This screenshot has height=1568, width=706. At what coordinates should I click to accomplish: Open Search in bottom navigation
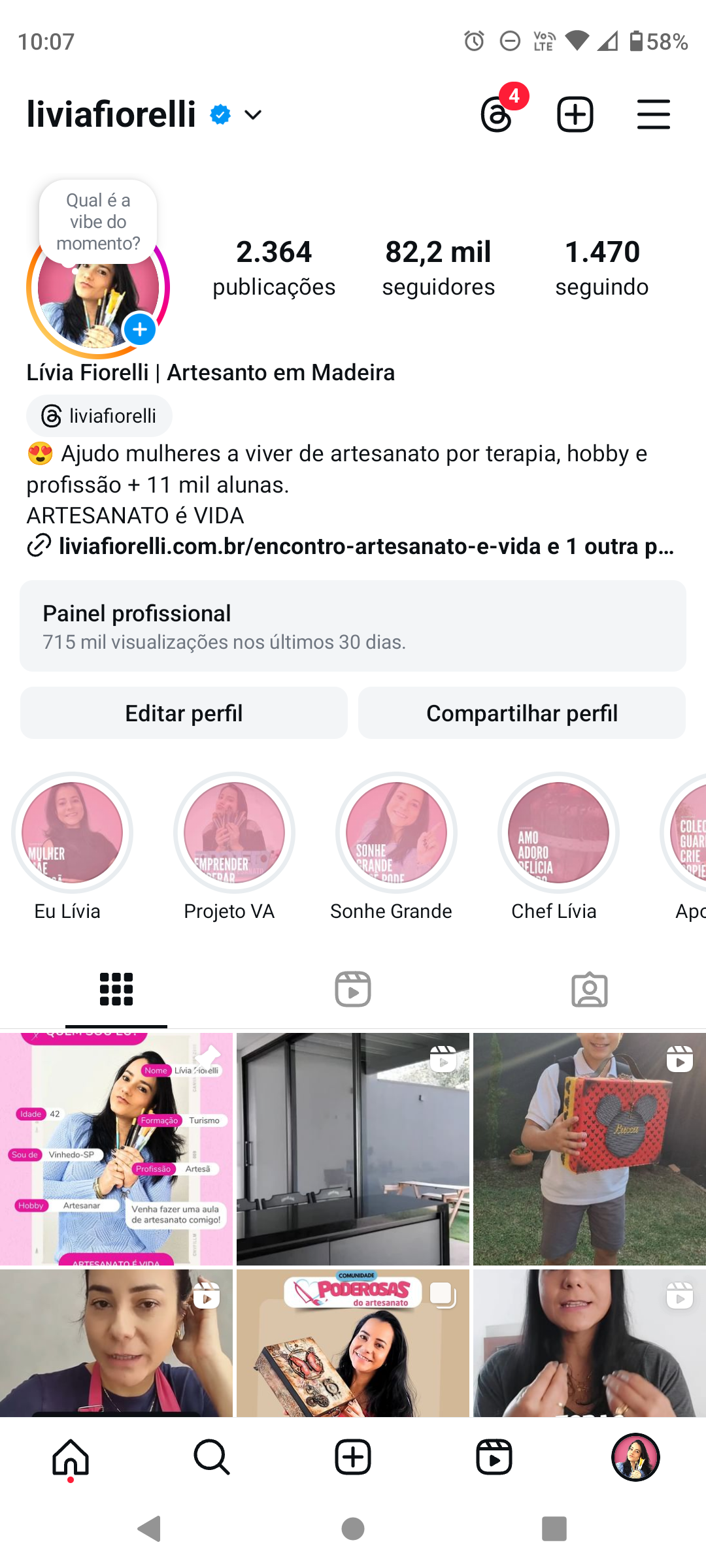(212, 1458)
